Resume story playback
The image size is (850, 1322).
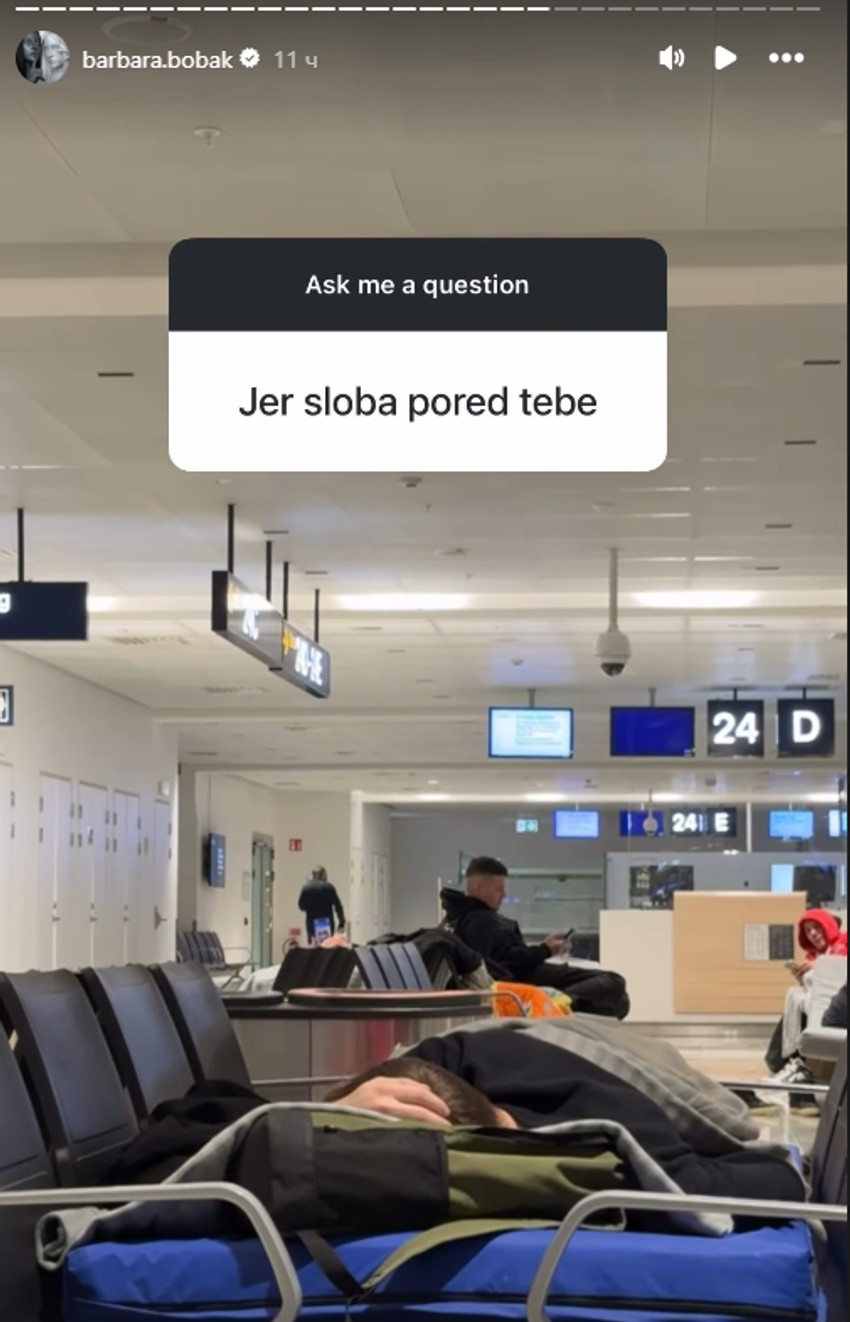pos(725,58)
